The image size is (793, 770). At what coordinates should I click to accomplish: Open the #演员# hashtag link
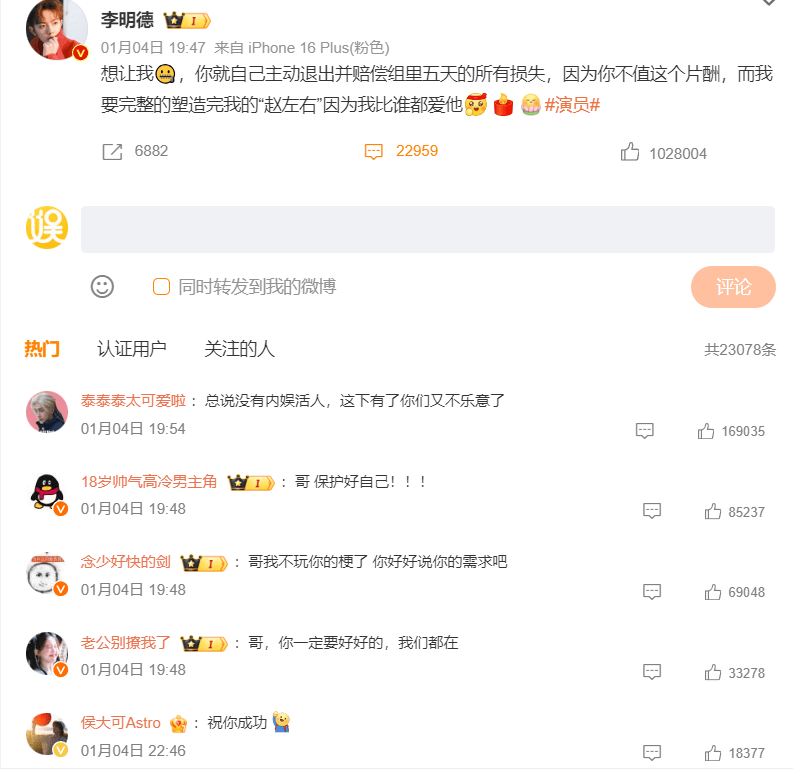572,105
